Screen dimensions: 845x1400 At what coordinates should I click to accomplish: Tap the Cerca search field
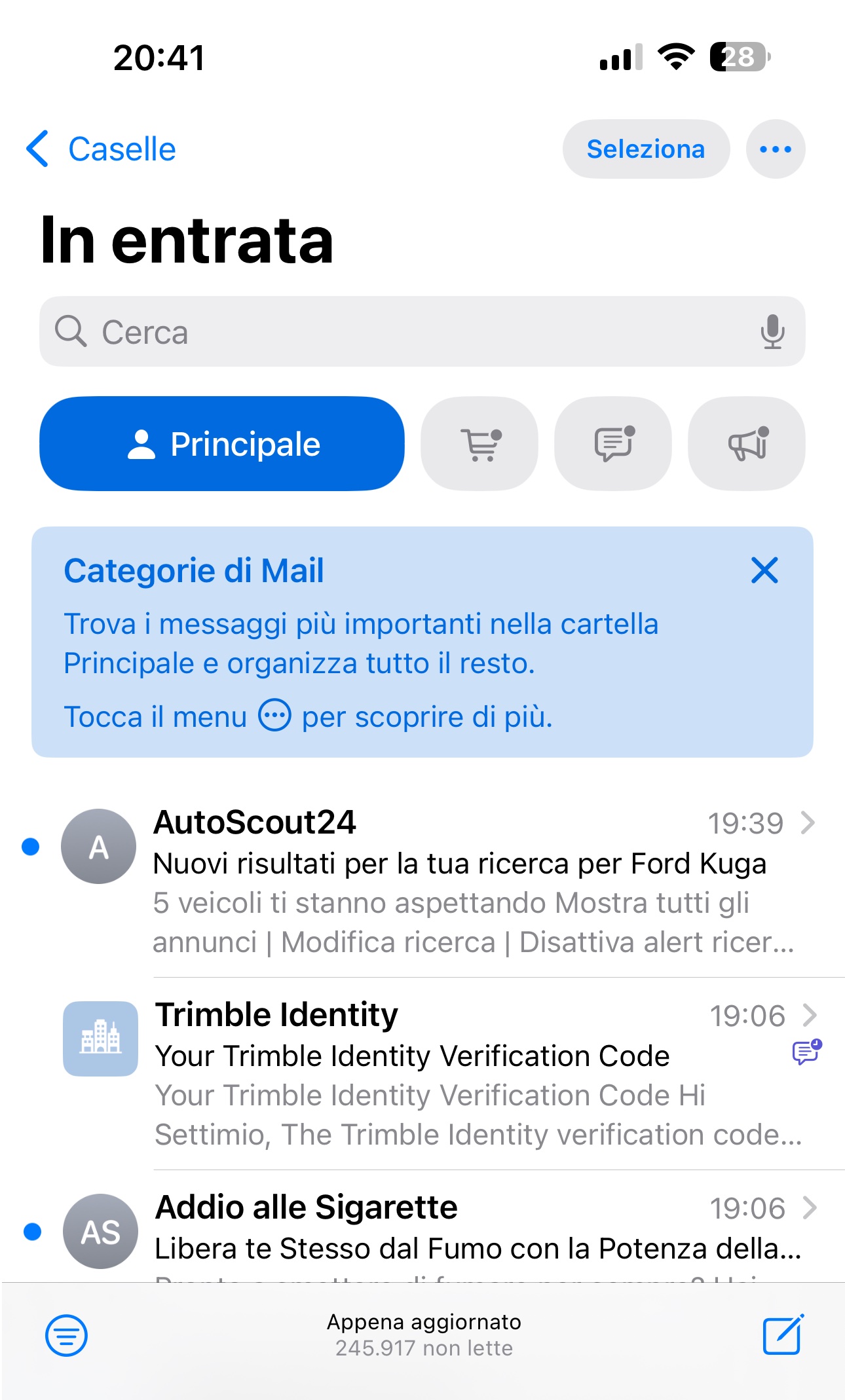coord(393,332)
